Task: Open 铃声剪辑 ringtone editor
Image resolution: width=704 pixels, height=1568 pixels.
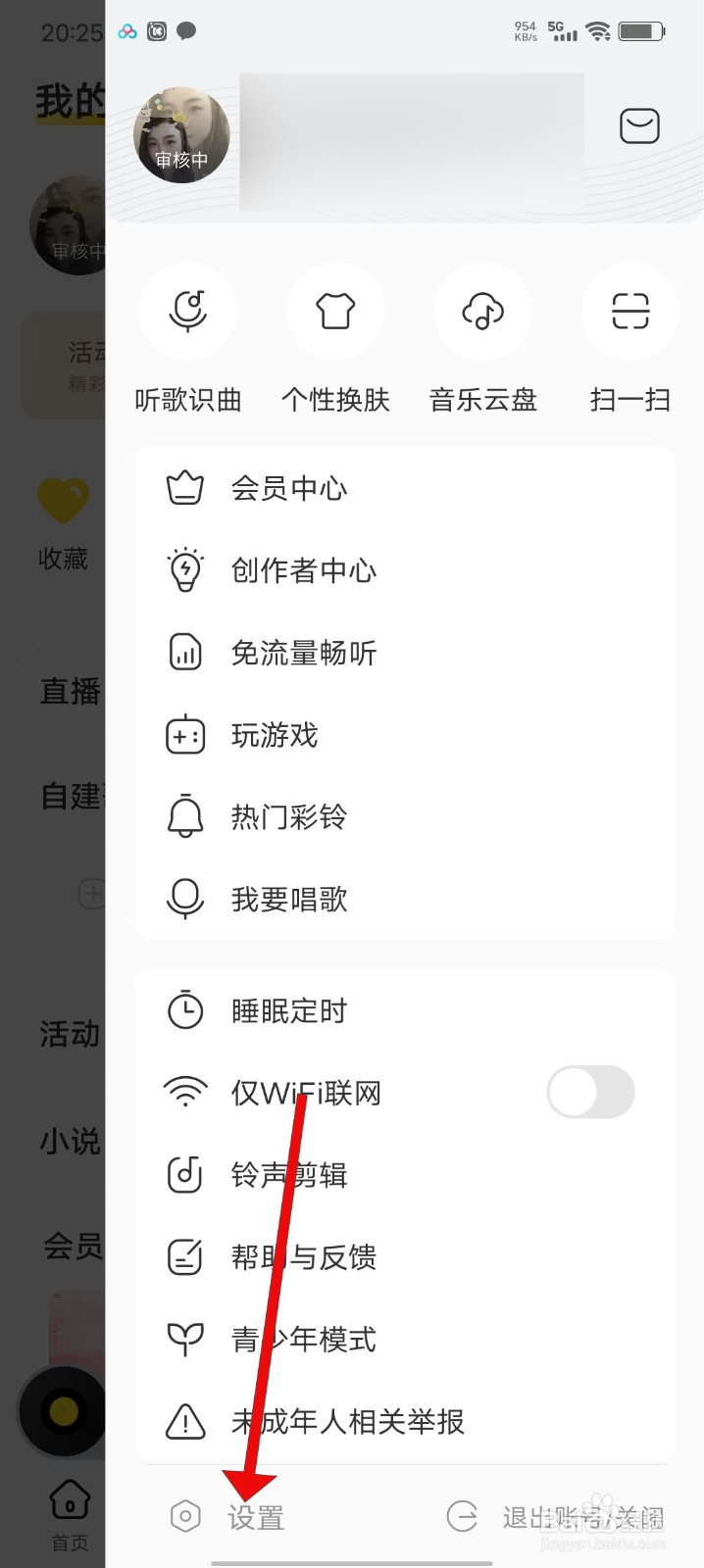Action: coord(289,1175)
